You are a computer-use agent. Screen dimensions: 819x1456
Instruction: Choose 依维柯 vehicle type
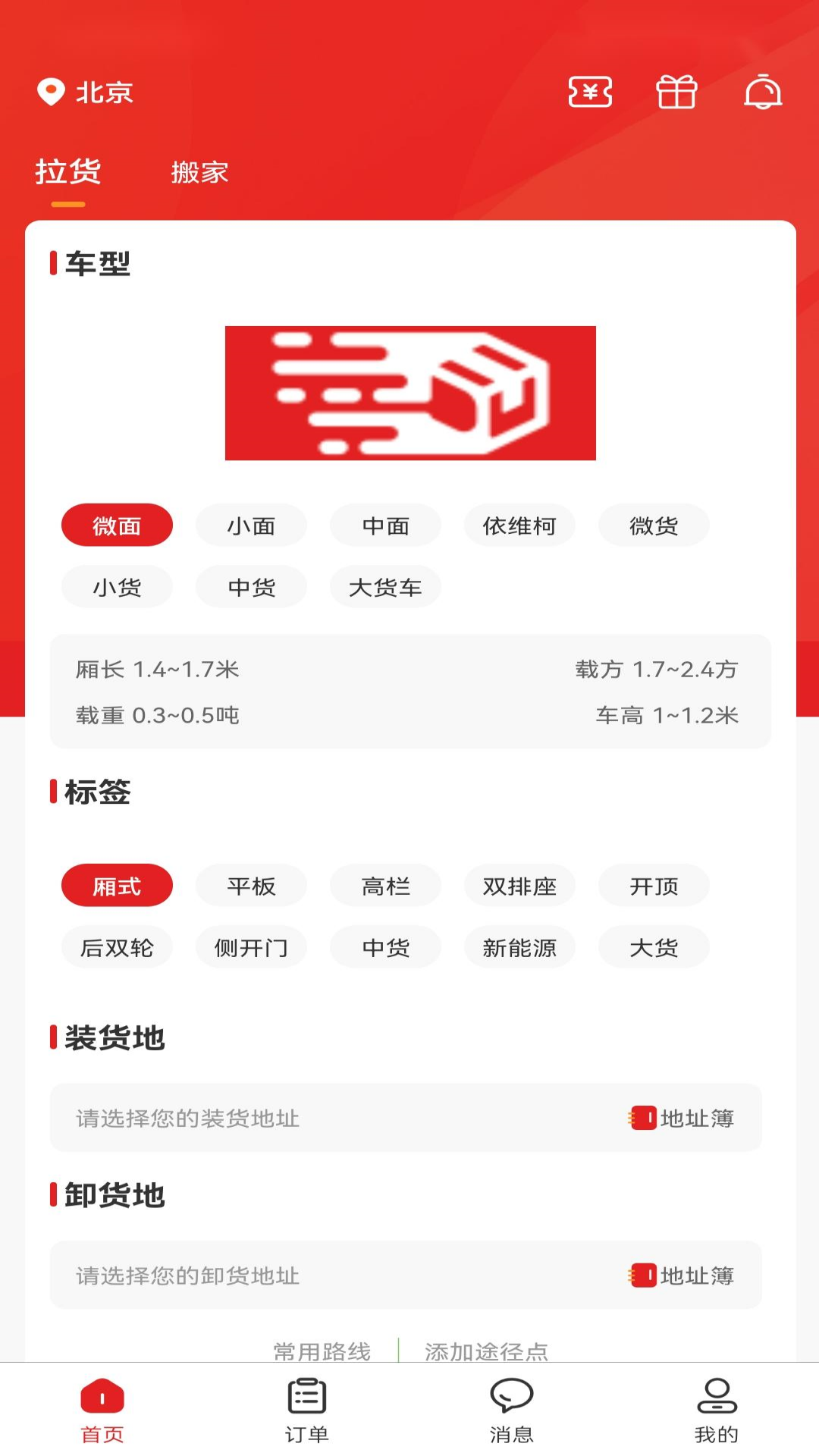click(519, 526)
